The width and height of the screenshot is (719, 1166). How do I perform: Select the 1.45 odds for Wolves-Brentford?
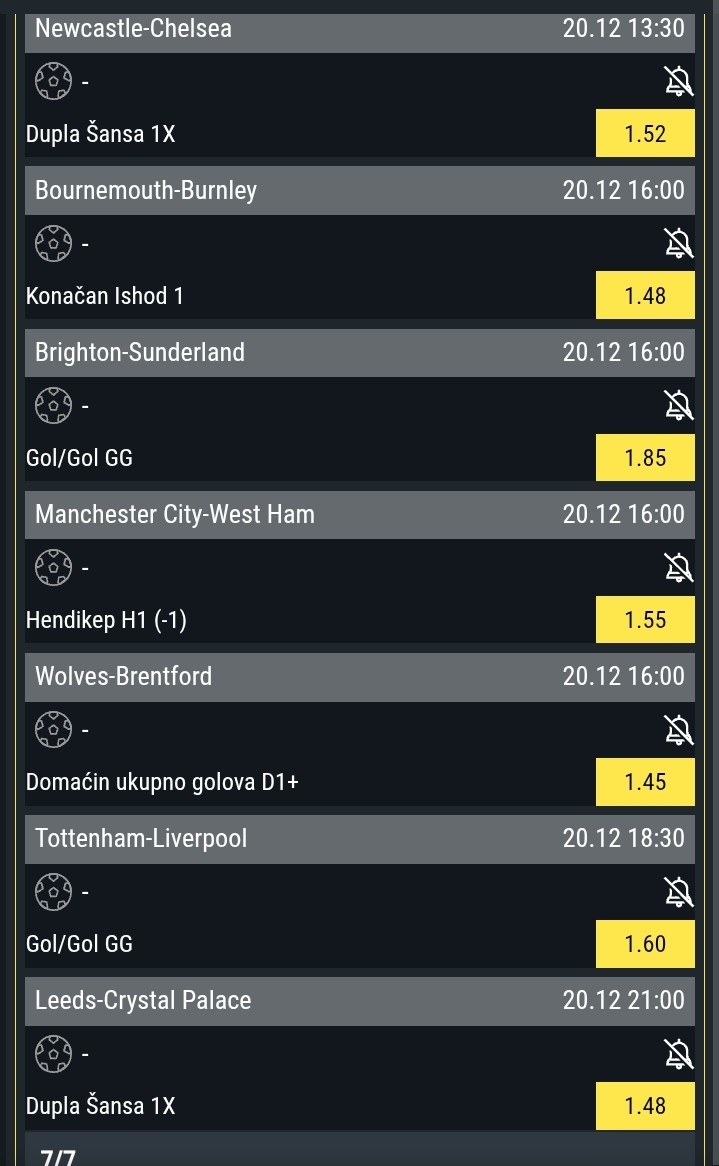(x=645, y=782)
